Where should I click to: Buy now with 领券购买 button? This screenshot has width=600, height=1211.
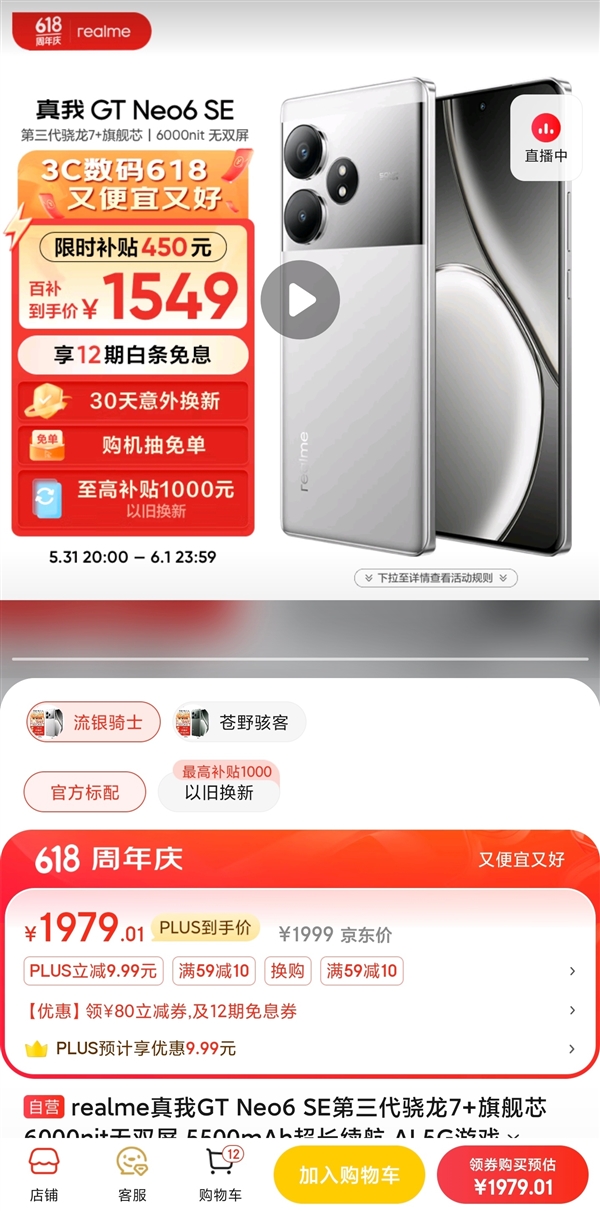(x=513, y=1174)
